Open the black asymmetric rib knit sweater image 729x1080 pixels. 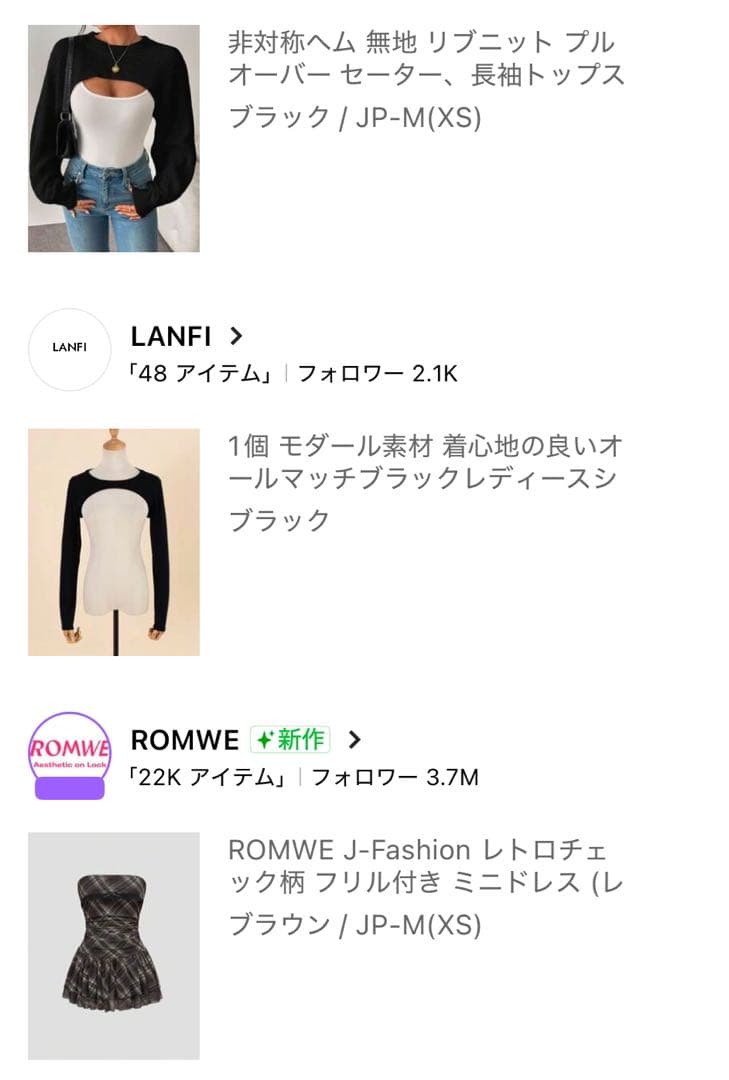(114, 138)
